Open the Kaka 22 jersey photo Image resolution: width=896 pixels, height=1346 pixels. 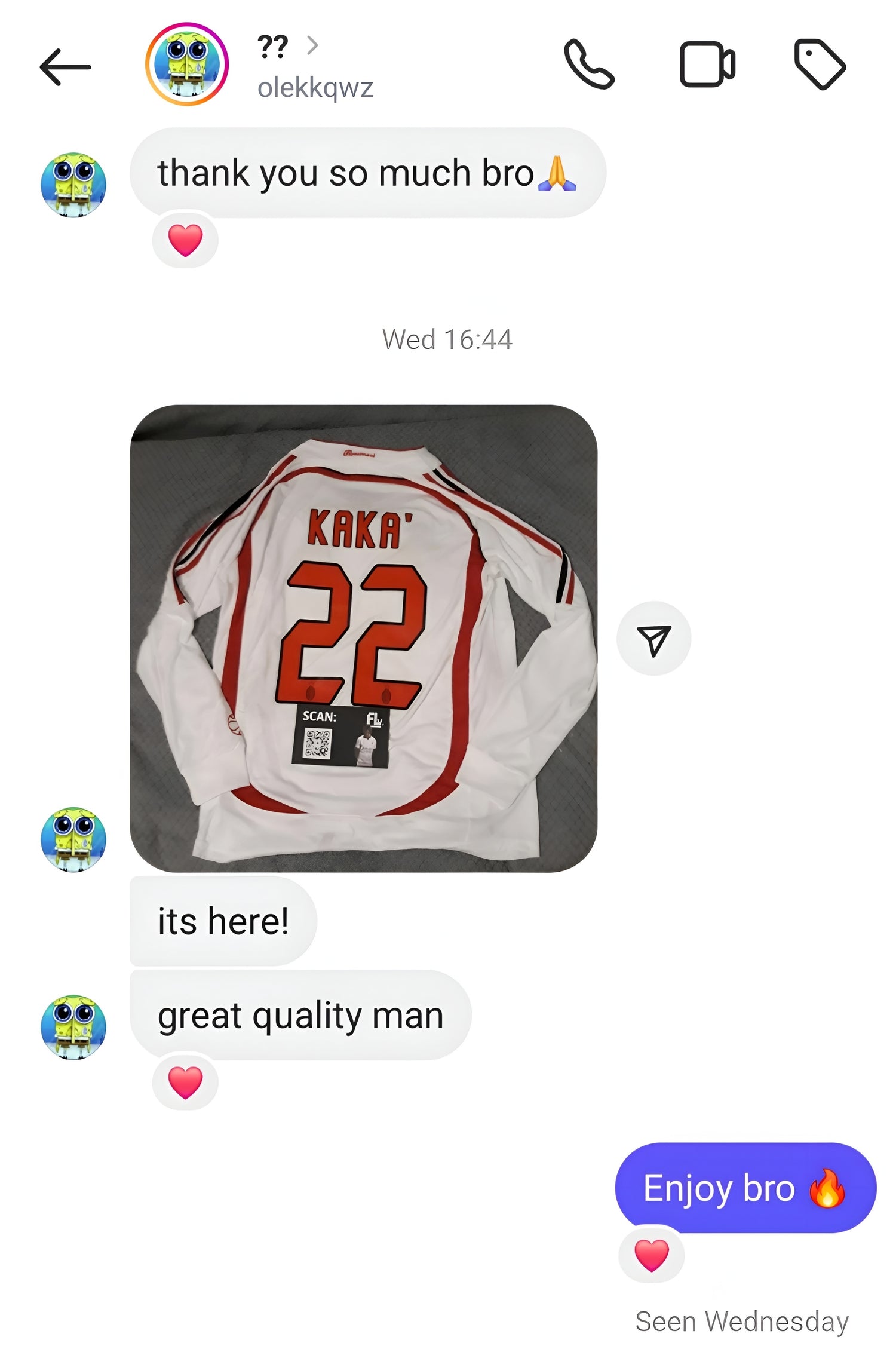pos(363,638)
